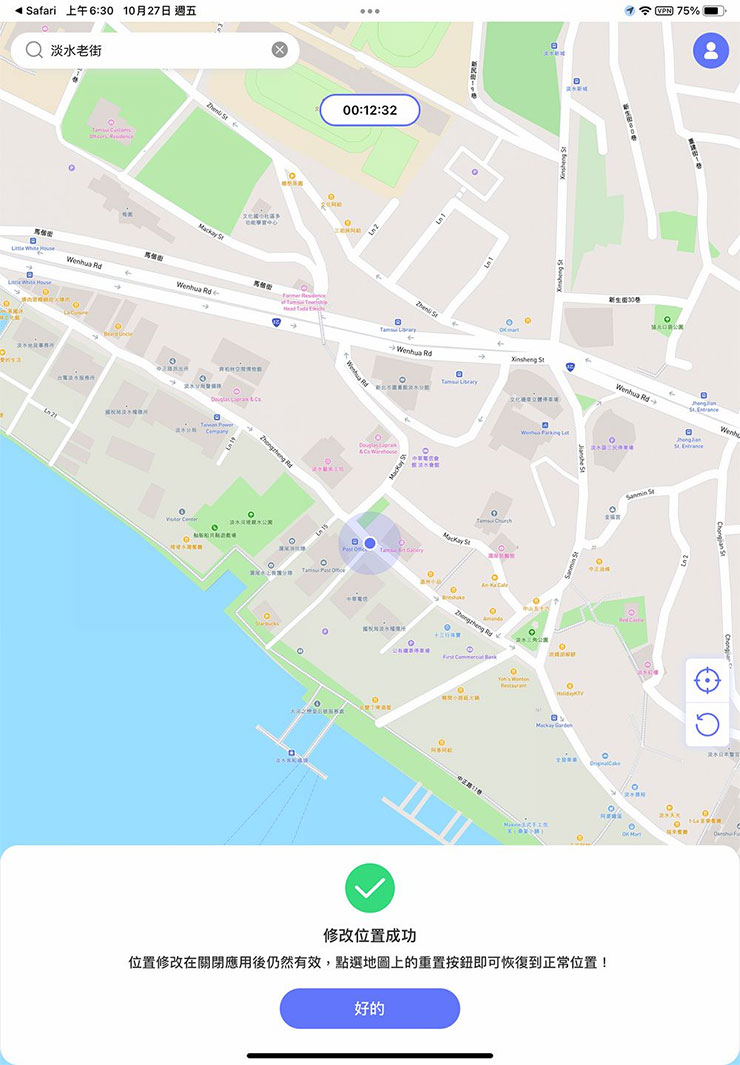This screenshot has height=1065, width=740.
Task: Tap the 好的 confirmation button
Action: pyautogui.click(x=370, y=1009)
